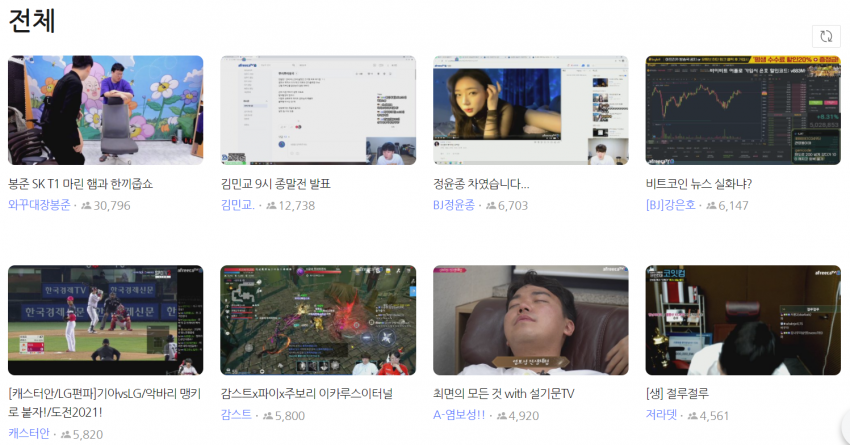Viewport: 850px width, 445px height.
Task: Open 비트코인 뉴스 실화냐? stream
Action: [743, 110]
